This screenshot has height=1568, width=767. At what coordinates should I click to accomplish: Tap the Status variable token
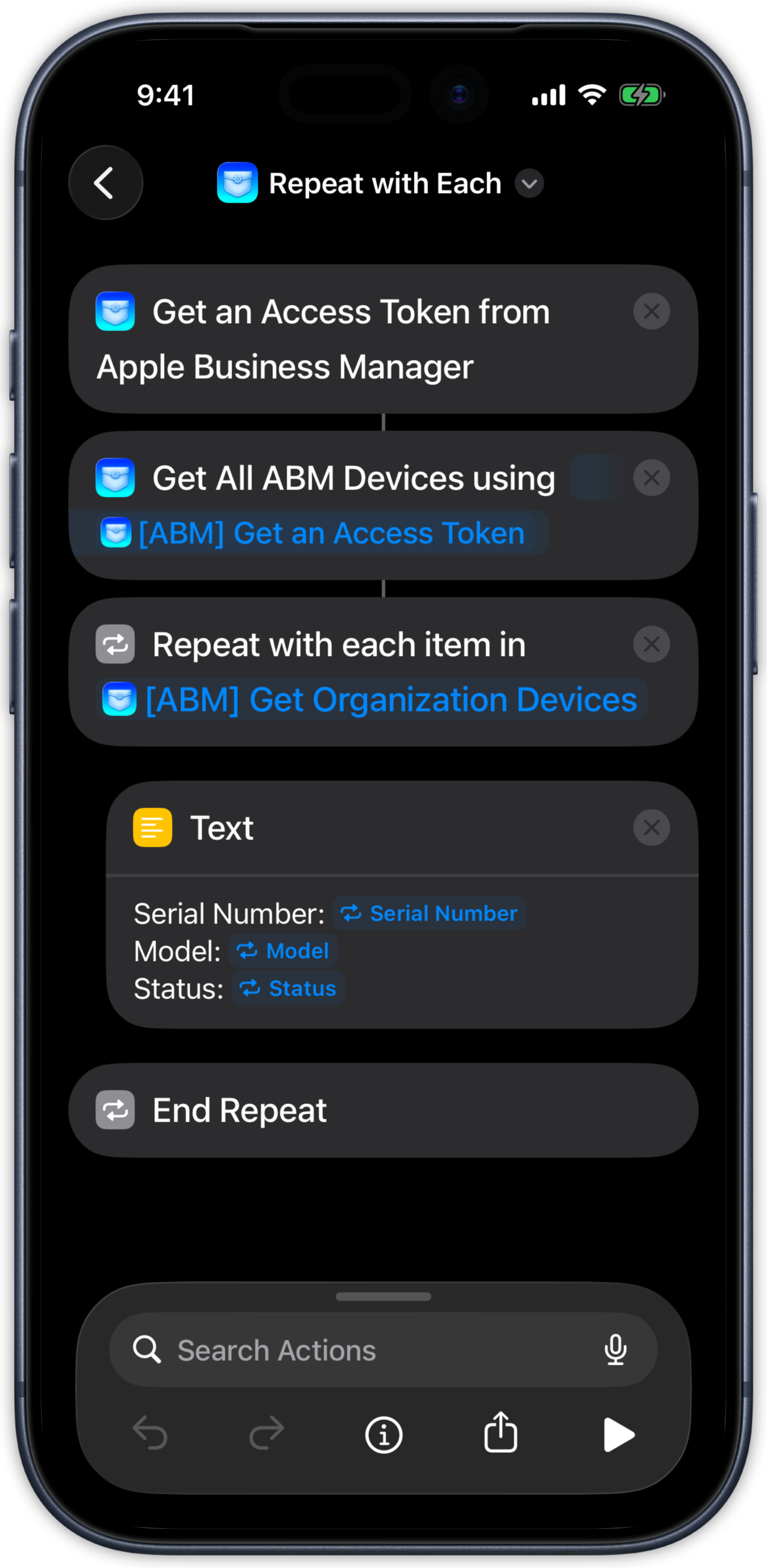(x=288, y=989)
